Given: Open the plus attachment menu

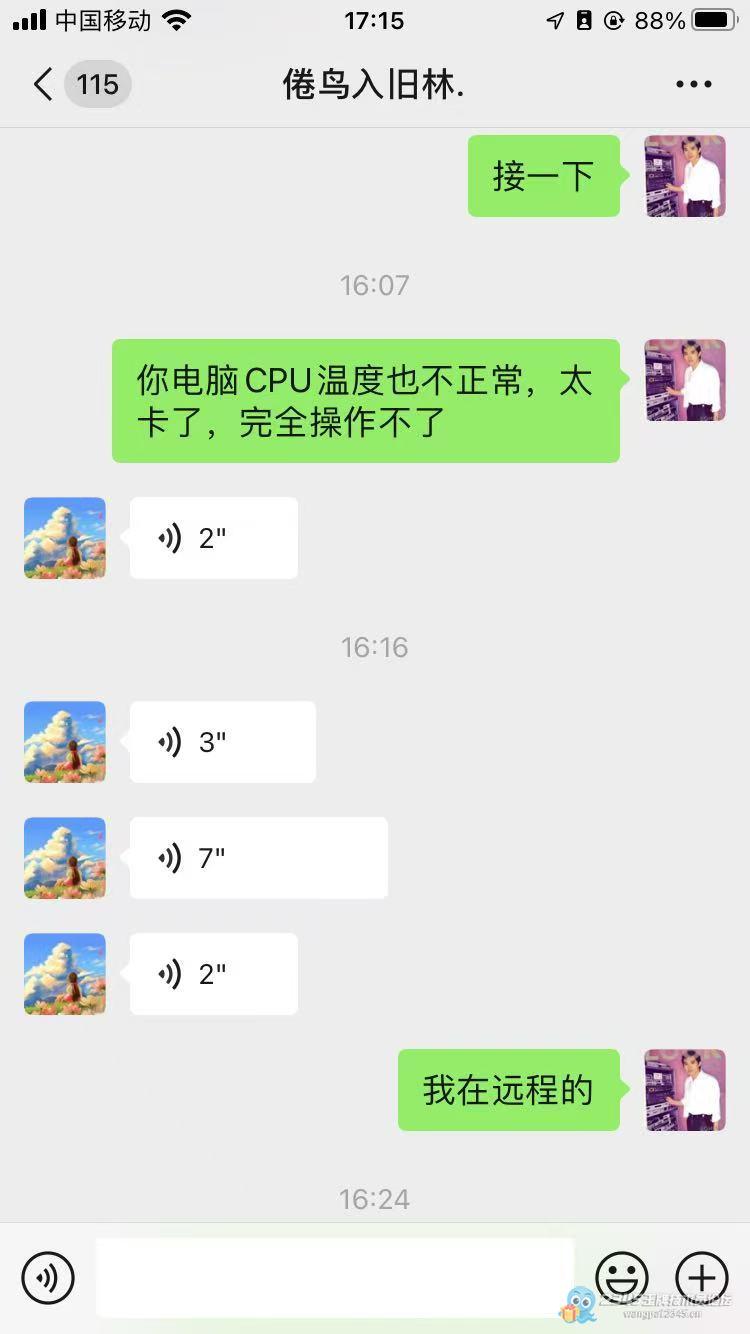Looking at the screenshot, I should point(702,1278).
